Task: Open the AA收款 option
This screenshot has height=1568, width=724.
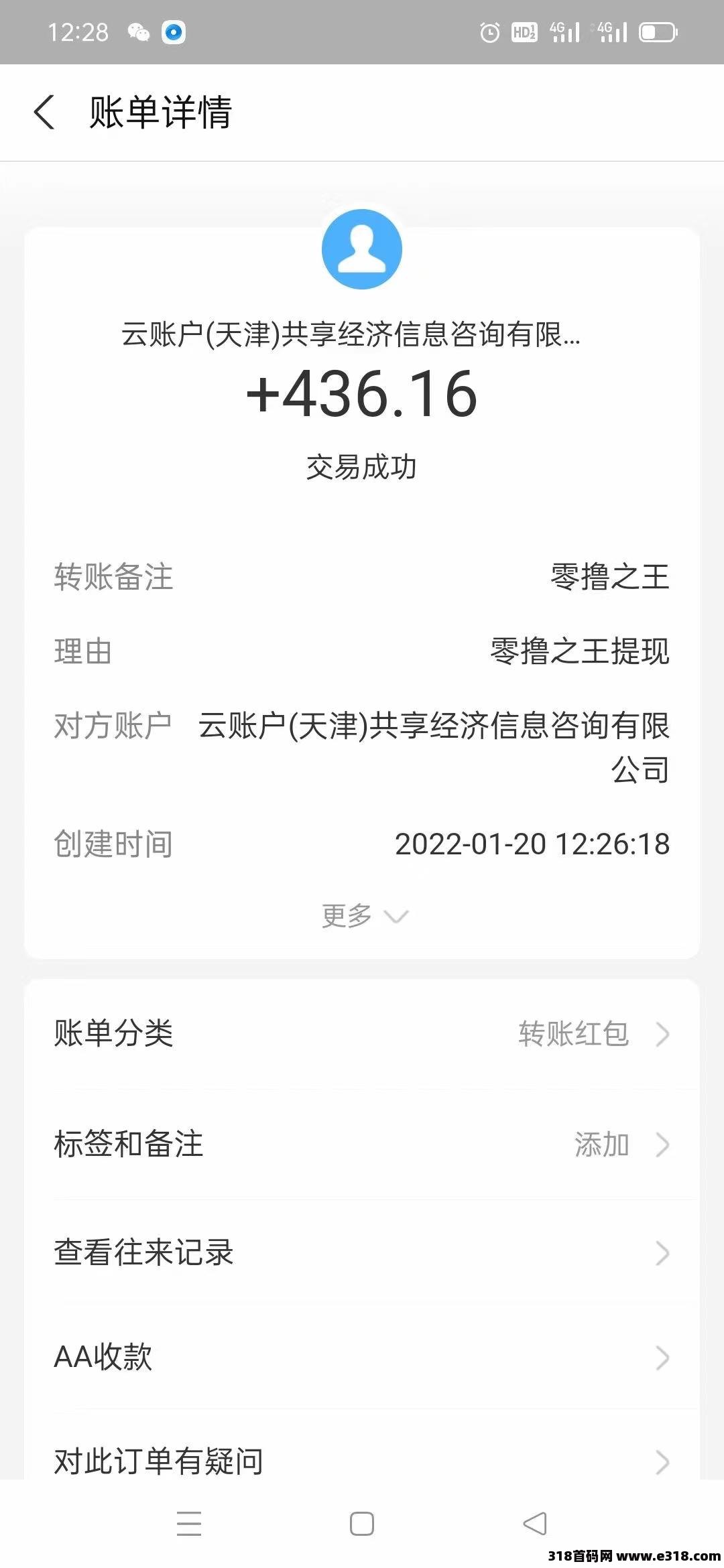Action: 362,1357
